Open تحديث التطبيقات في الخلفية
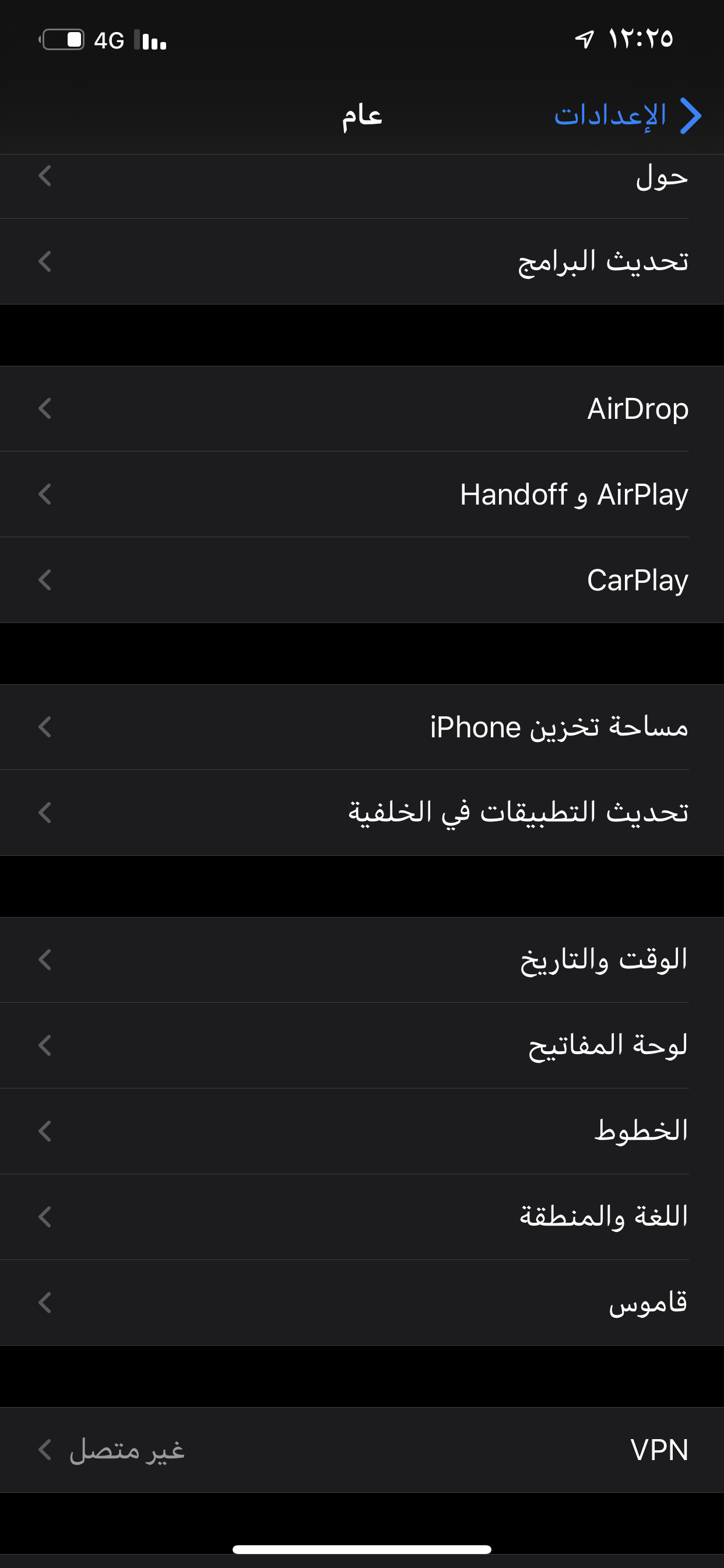 pyautogui.click(x=362, y=813)
